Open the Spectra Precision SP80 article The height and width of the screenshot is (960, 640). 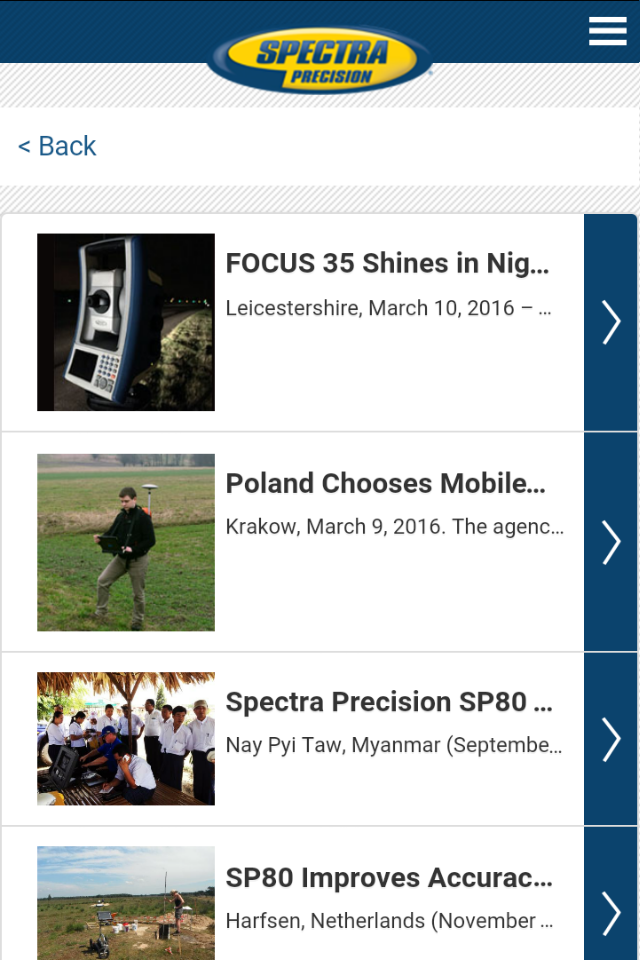pyautogui.click(x=388, y=702)
